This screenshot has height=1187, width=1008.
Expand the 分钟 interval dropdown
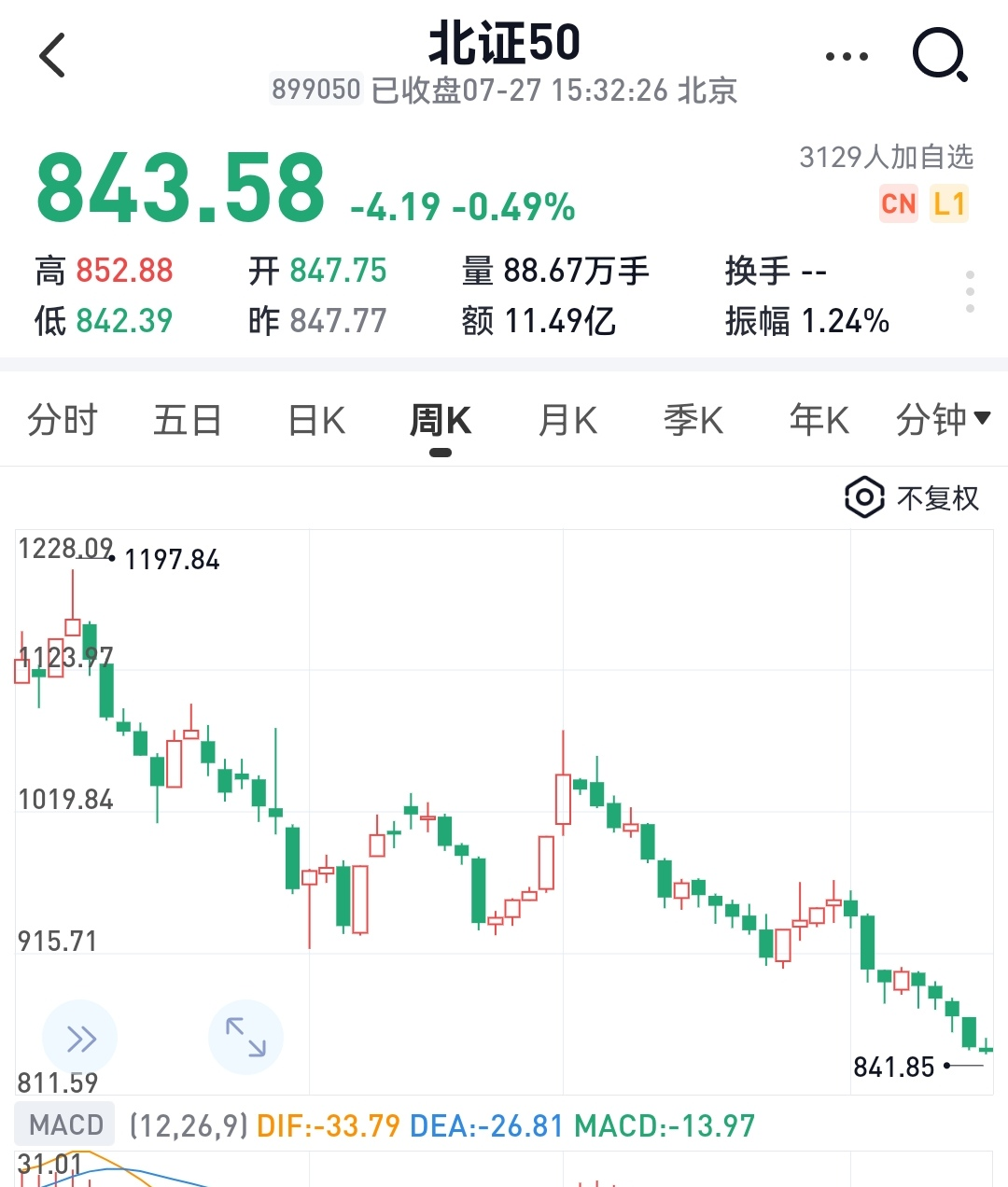coord(942,420)
